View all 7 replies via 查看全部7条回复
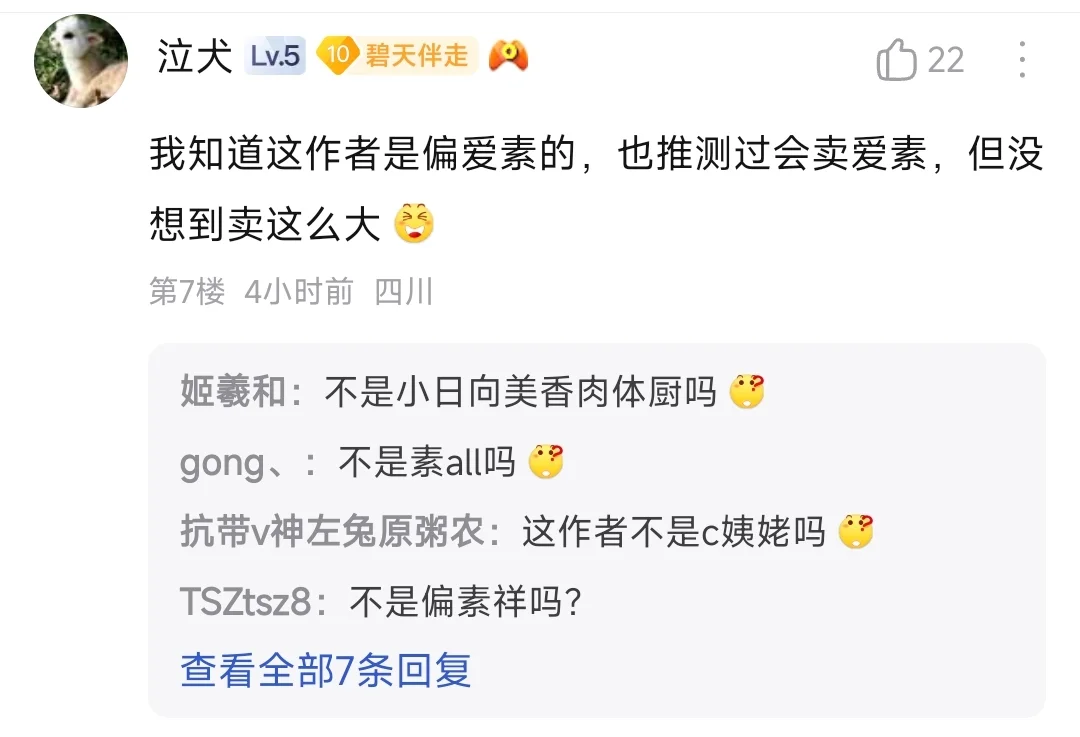 (326, 669)
